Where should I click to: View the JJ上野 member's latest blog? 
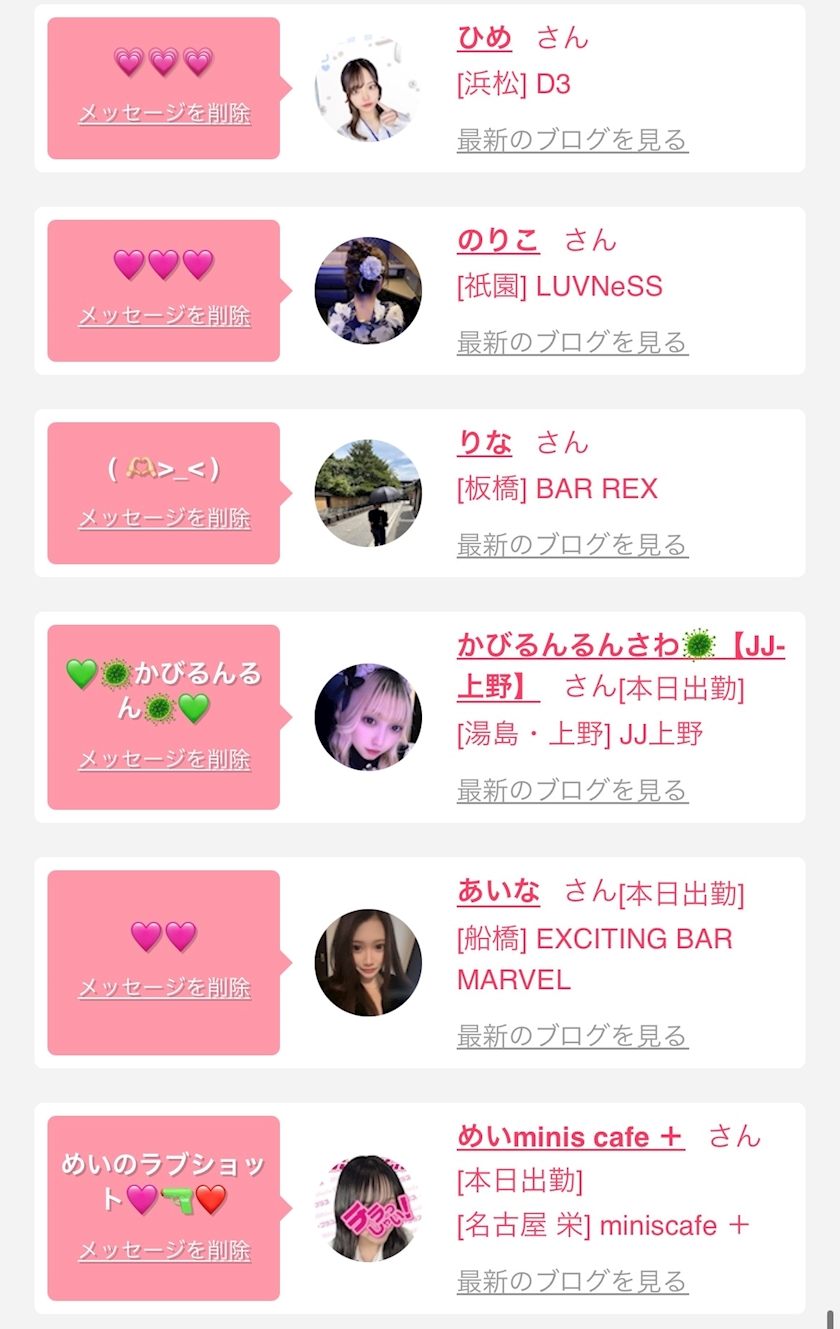click(x=572, y=791)
